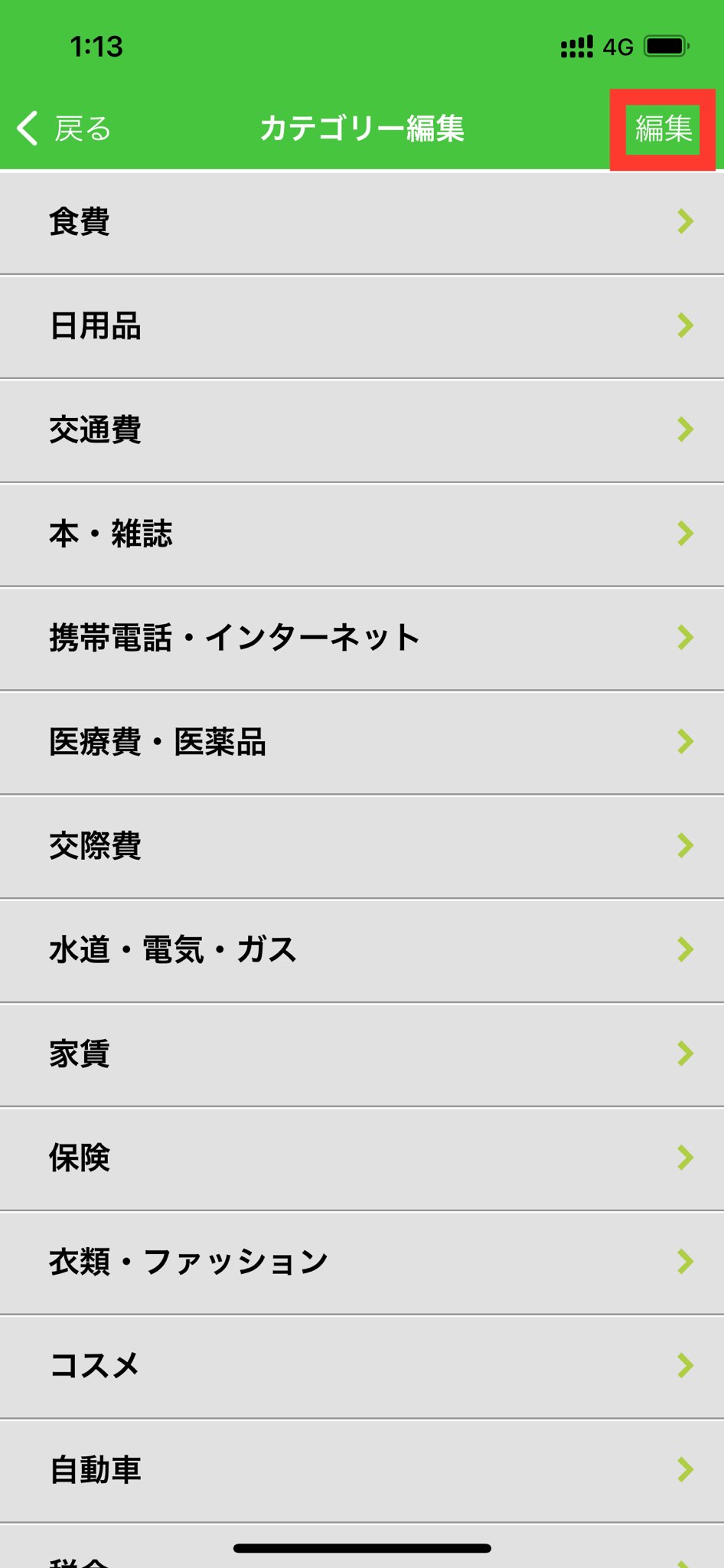Viewport: 724px width, 1568px height.
Task: Open the 日用品 category
Action: click(361, 326)
